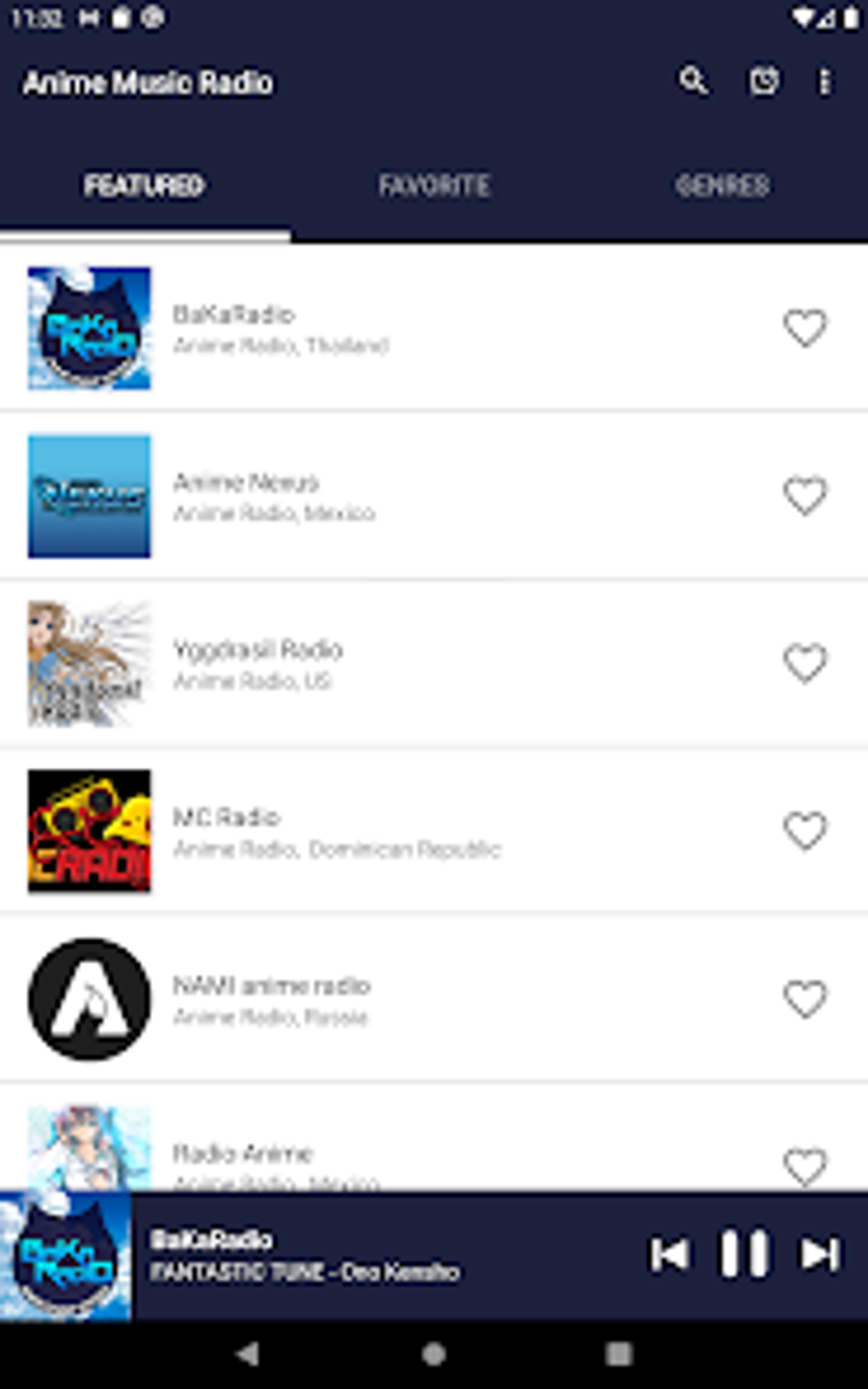The width and height of the screenshot is (868, 1389).
Task: Switch to the Favorite tab
Action: pyautogui.click(x=434, y=186)
